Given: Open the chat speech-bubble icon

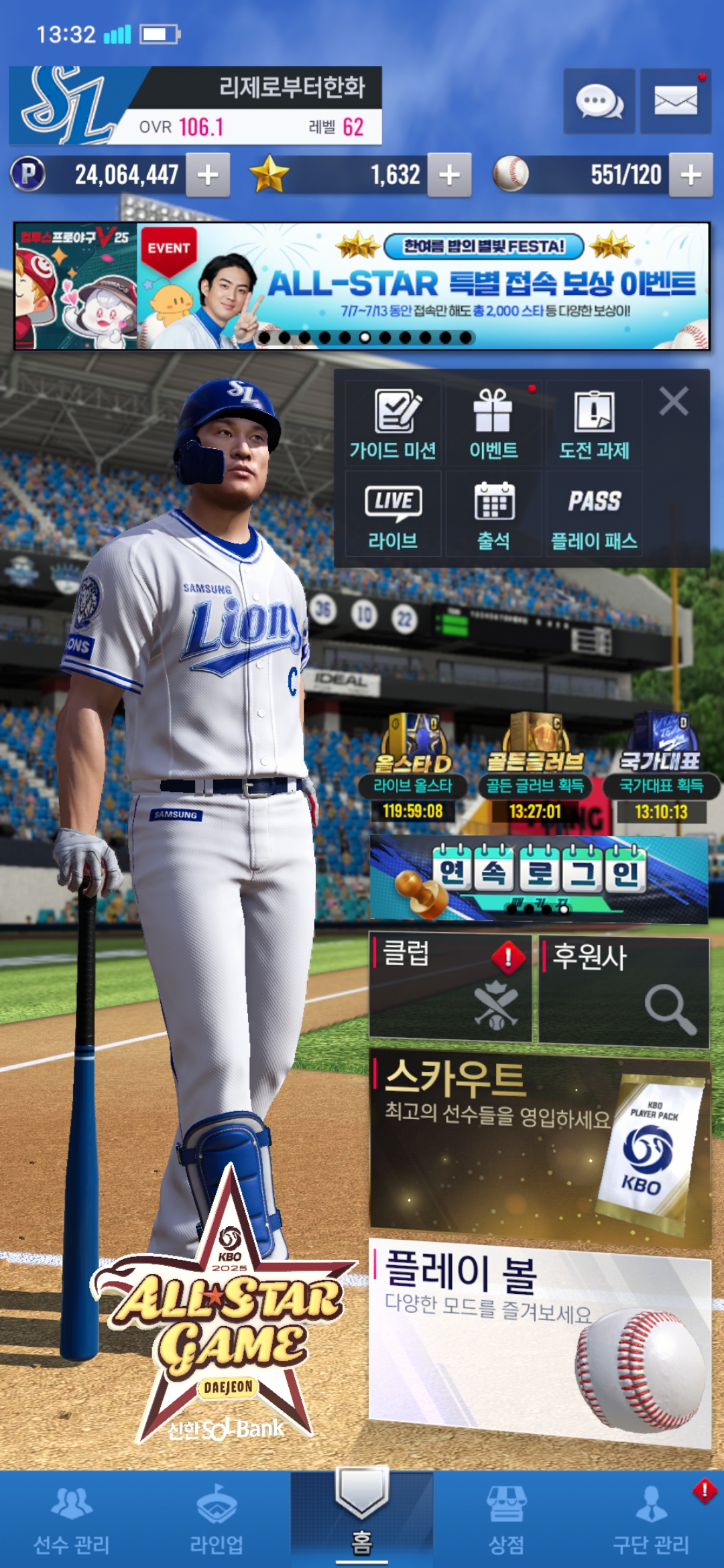Looking at the screenshot, I should (599, 101).
